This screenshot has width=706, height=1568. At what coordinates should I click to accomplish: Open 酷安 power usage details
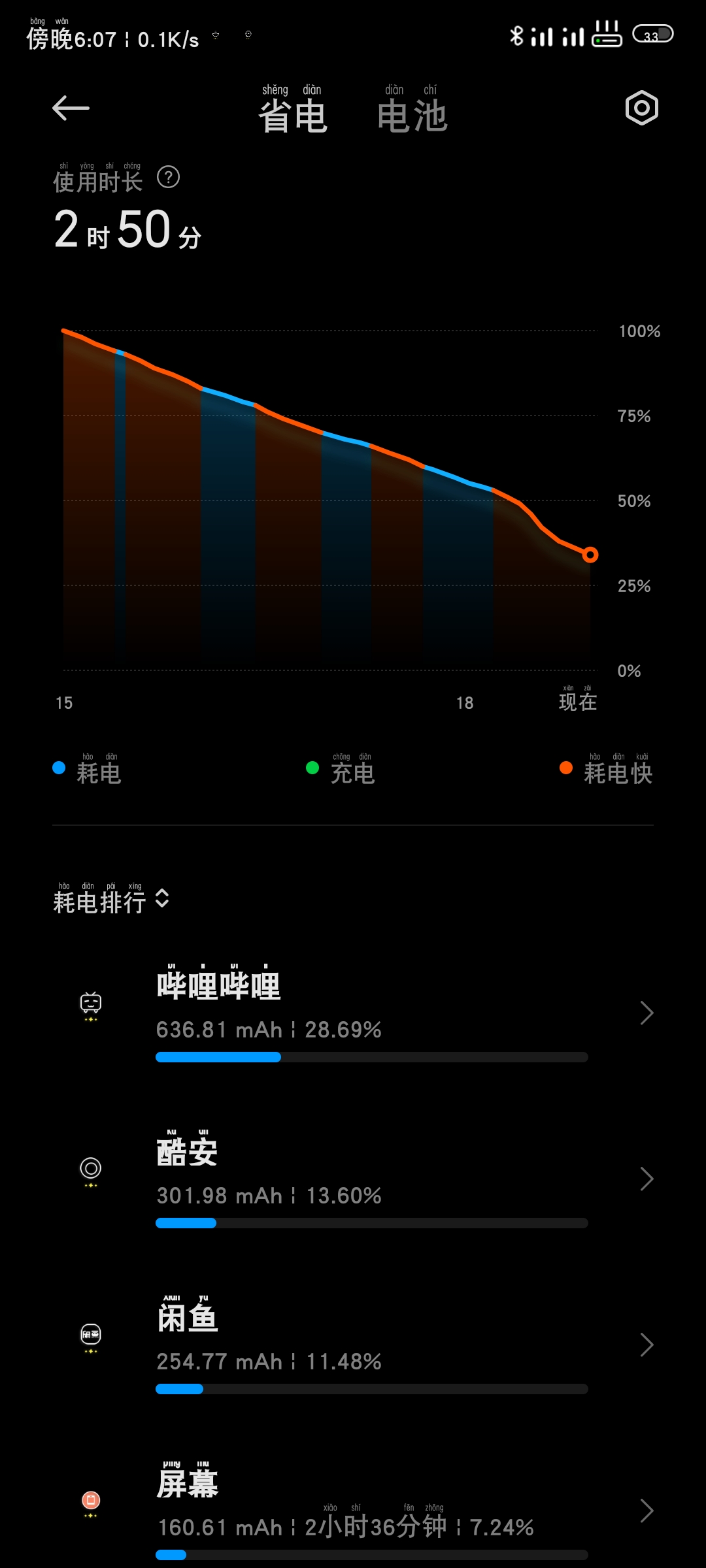pyautogui.click(x=353, y=1179)
